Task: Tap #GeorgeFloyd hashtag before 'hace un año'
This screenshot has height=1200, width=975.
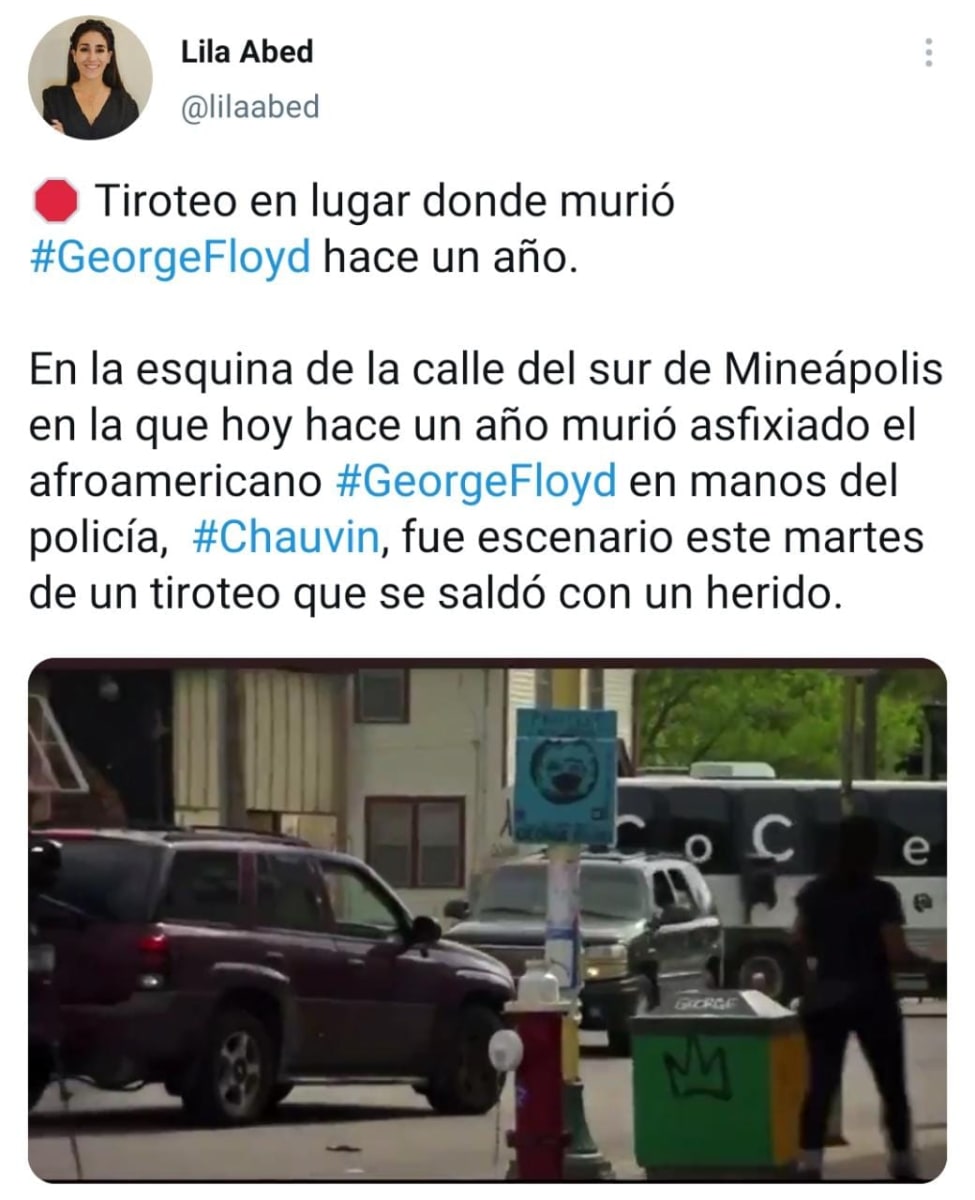Action: (x=171, y=257)
